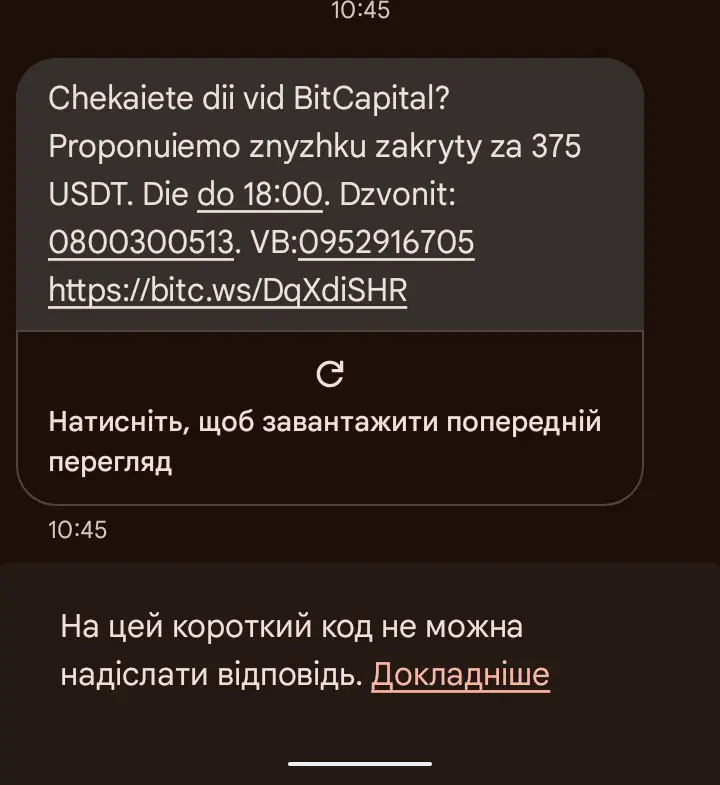The height and width of the screenshot is (785, 720).
Task: Open the 'Докладніше' link
Action: coord(460,675)
